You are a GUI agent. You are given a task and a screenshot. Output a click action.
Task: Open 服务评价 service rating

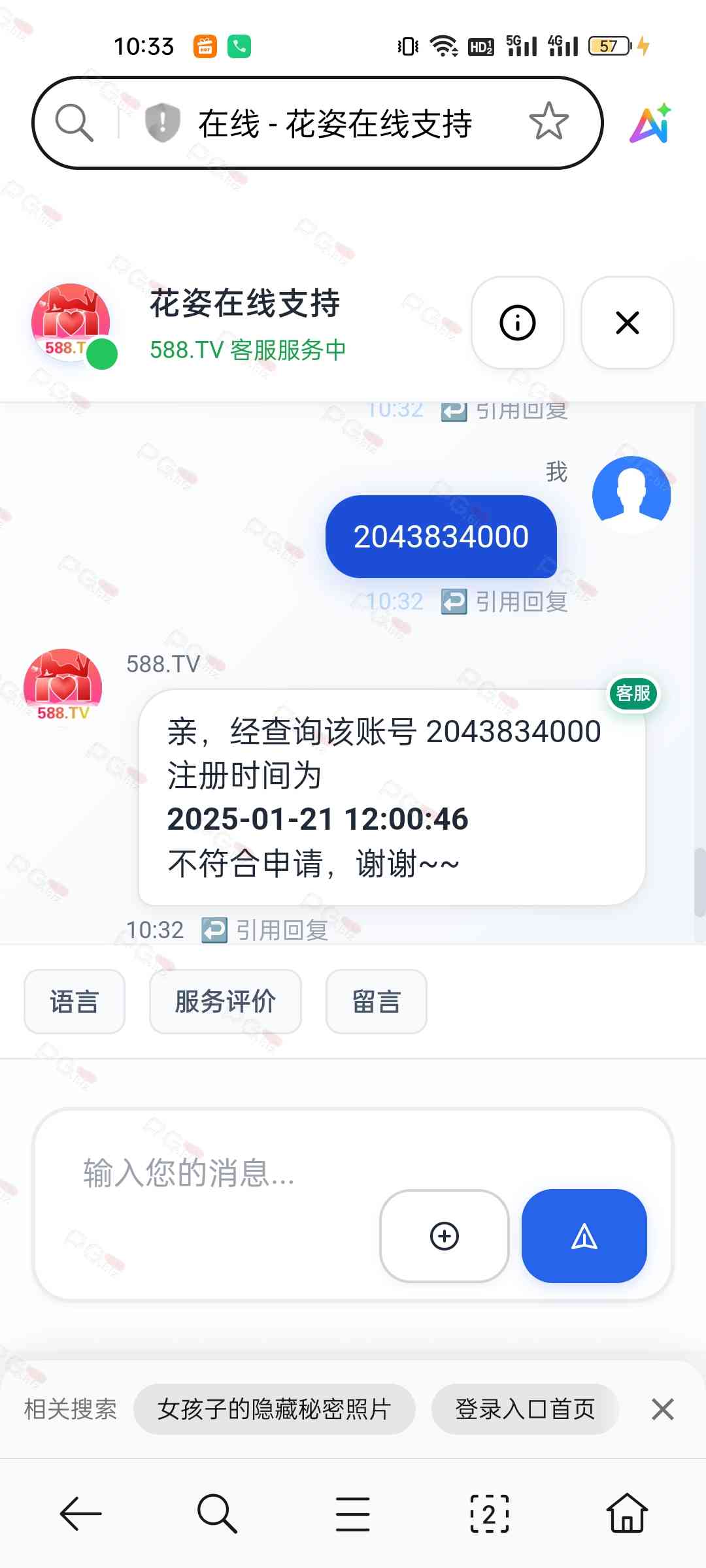225,1002
